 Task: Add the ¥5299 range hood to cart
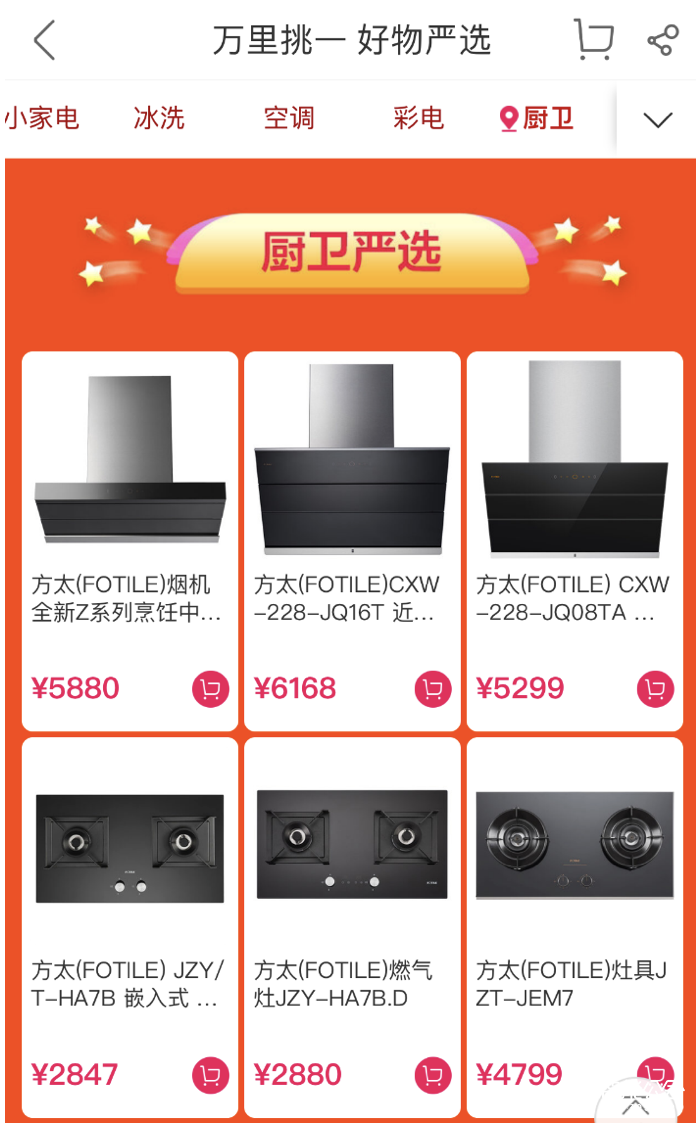tap(655, 688)
